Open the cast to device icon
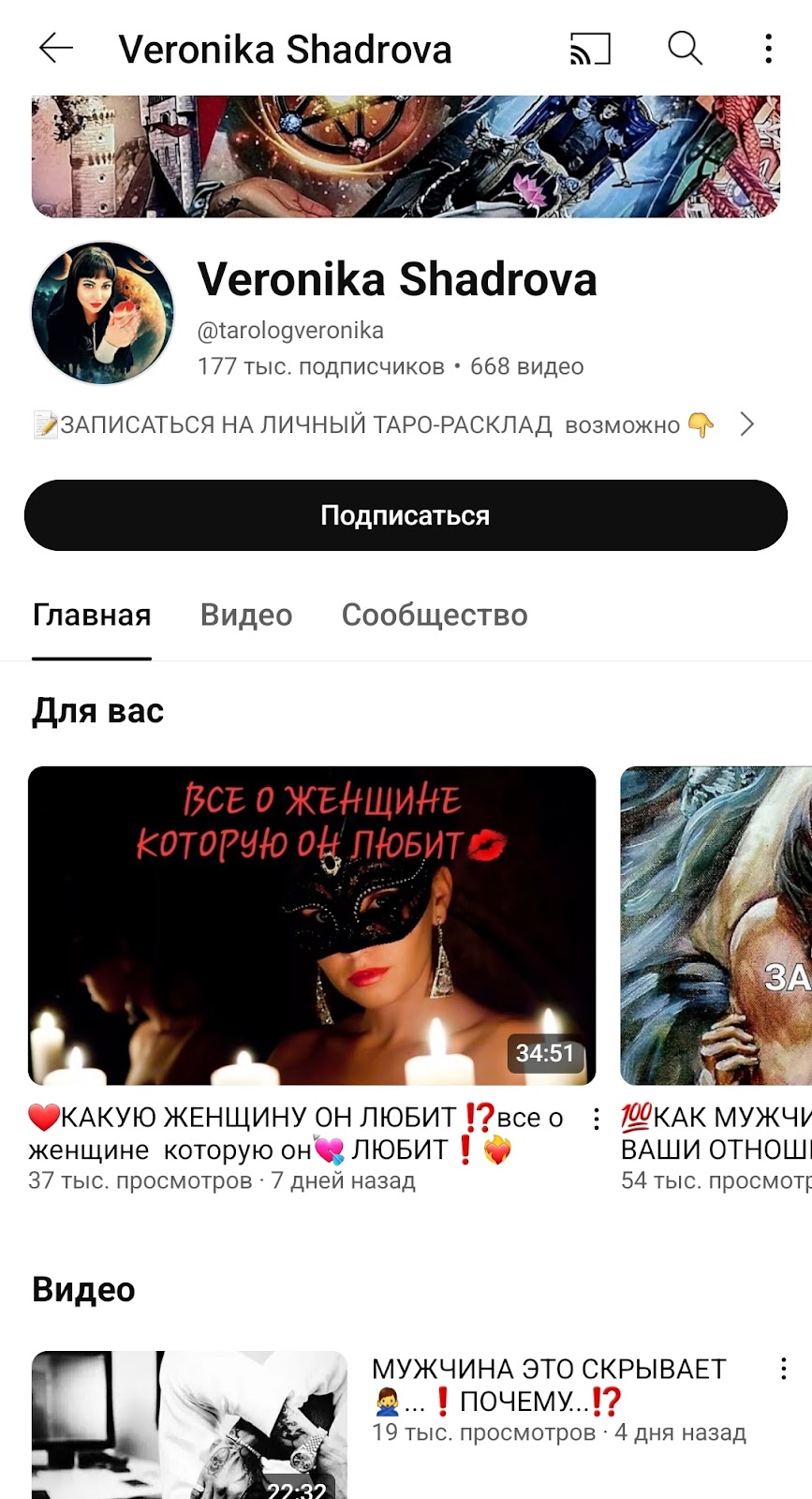Image resolution: width=812 pixels, height=1499 pixels. (x=590, y=48)
